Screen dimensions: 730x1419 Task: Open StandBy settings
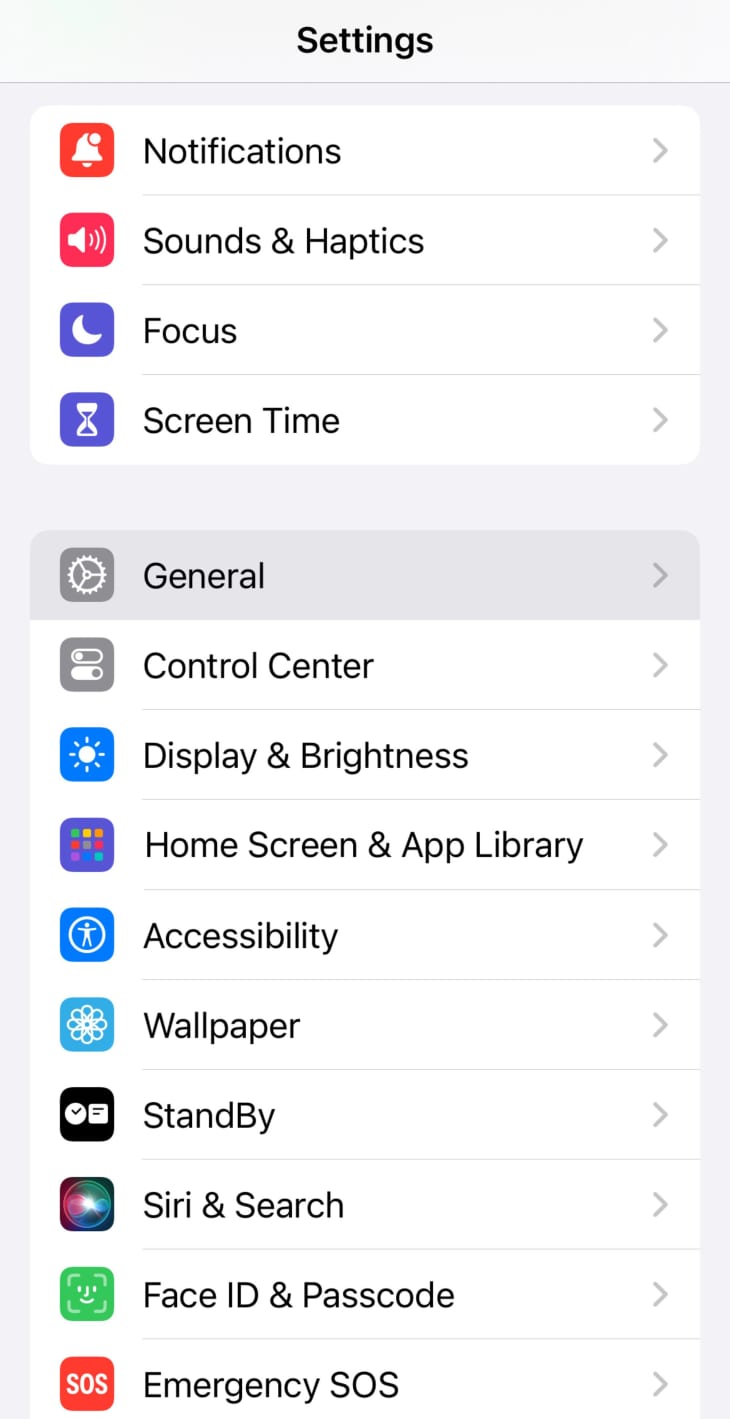[x=364, y=1116]
